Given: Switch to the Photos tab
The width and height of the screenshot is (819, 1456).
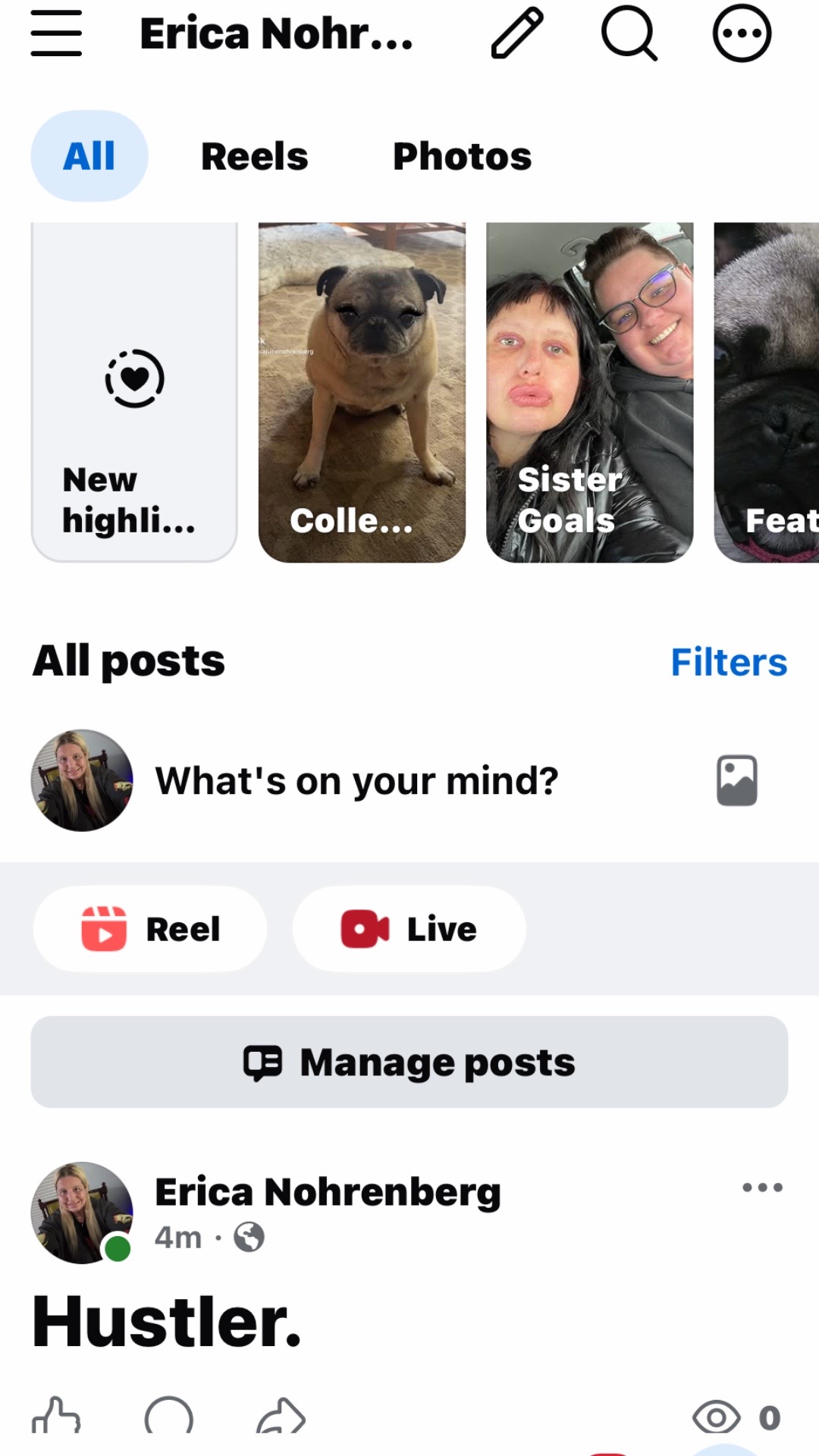Looking at the screenshot, I should point(462,156).
